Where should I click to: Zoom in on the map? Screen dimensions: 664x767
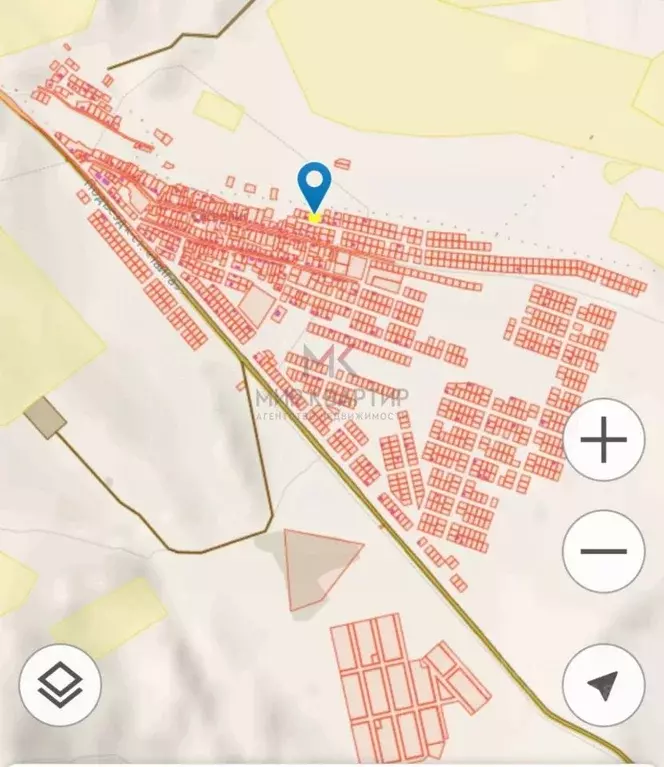[x=603, y=441]
